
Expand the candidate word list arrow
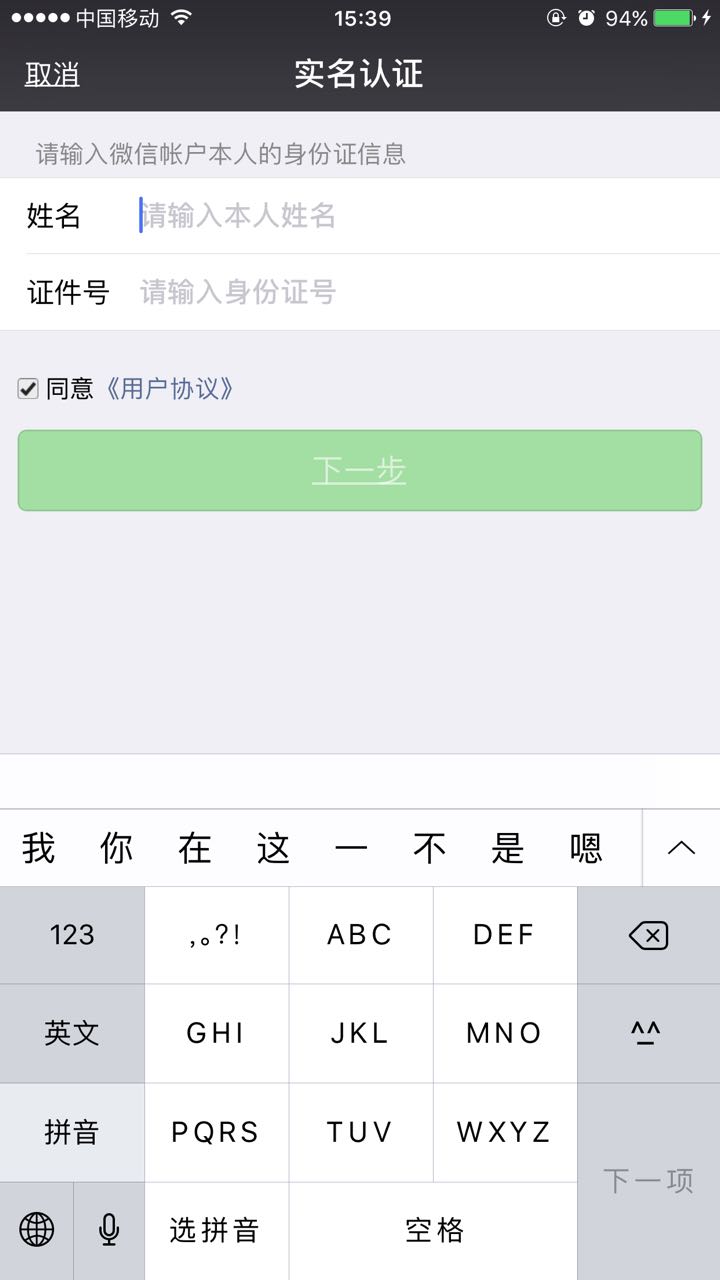pos(681,848)
